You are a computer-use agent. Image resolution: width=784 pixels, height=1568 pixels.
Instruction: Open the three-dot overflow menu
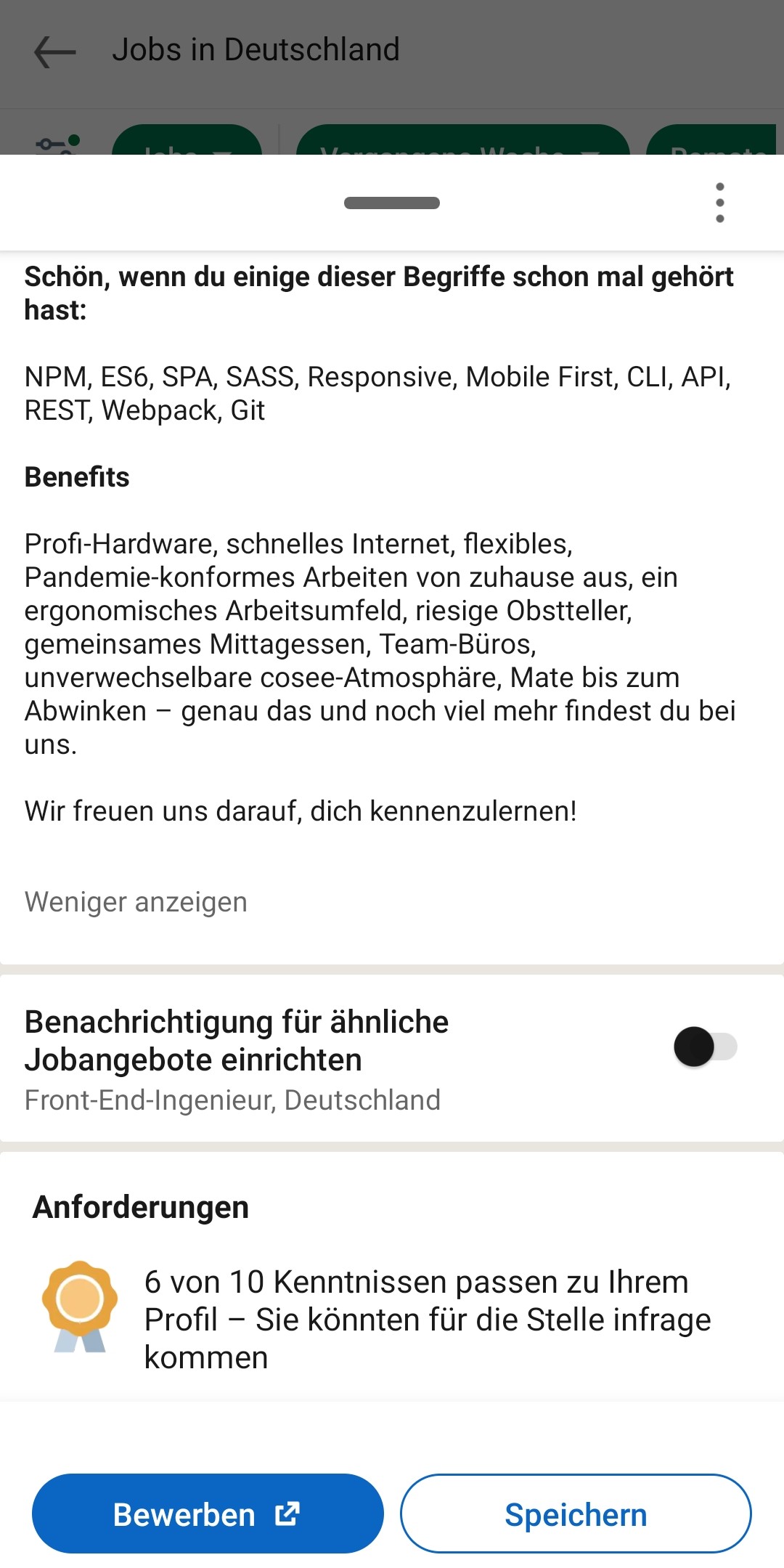click(719, 203)
